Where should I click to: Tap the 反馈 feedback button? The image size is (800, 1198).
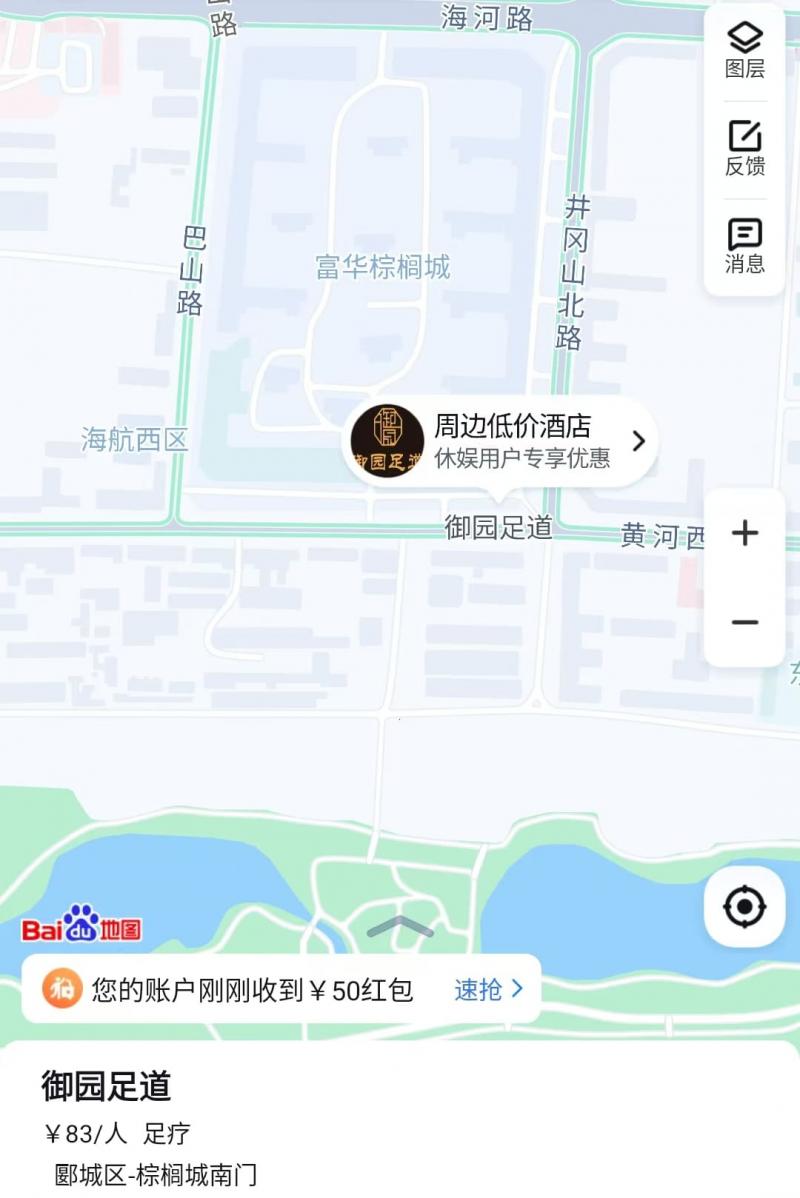click(x=744, y=148)
